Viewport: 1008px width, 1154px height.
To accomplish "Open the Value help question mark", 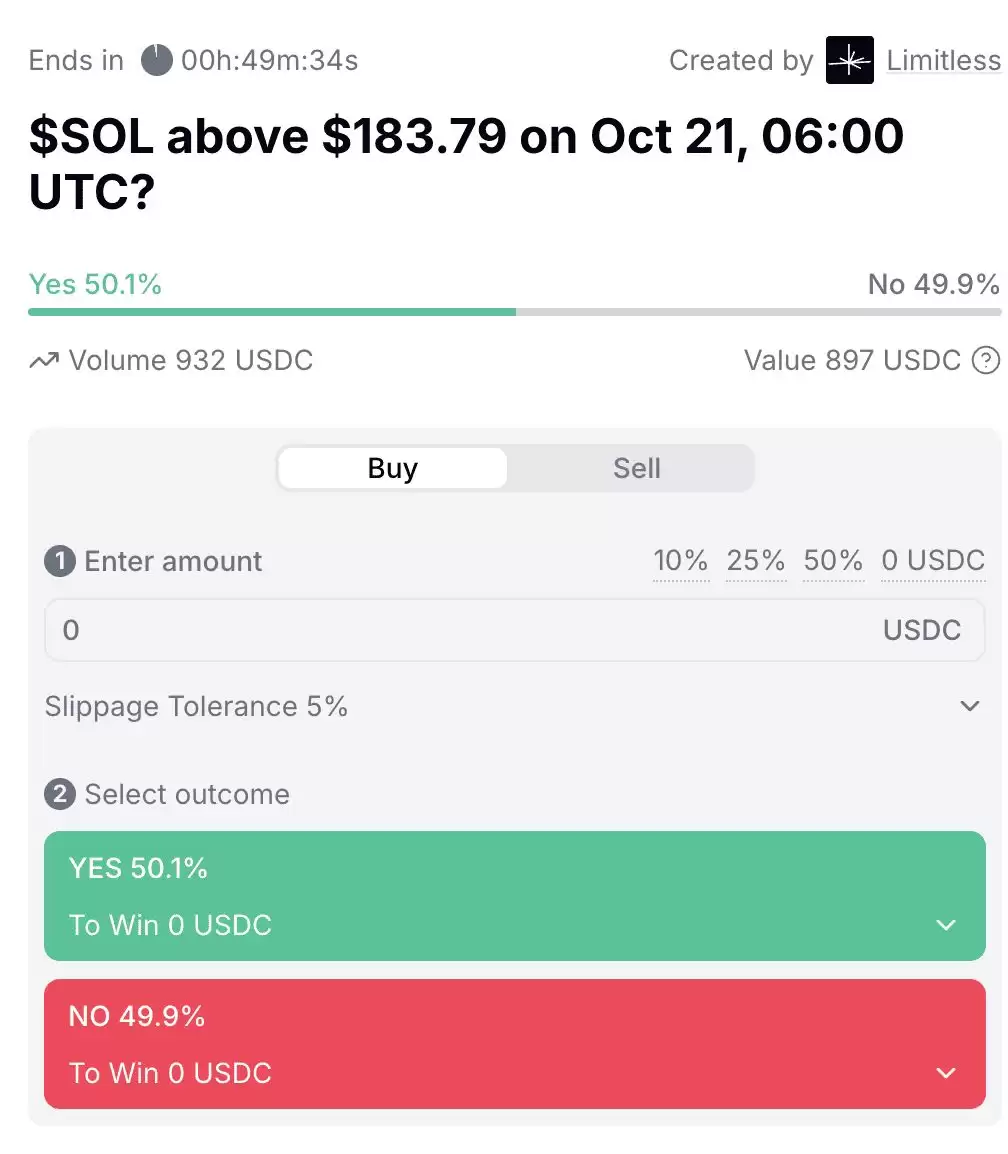I will click(987, 360).
